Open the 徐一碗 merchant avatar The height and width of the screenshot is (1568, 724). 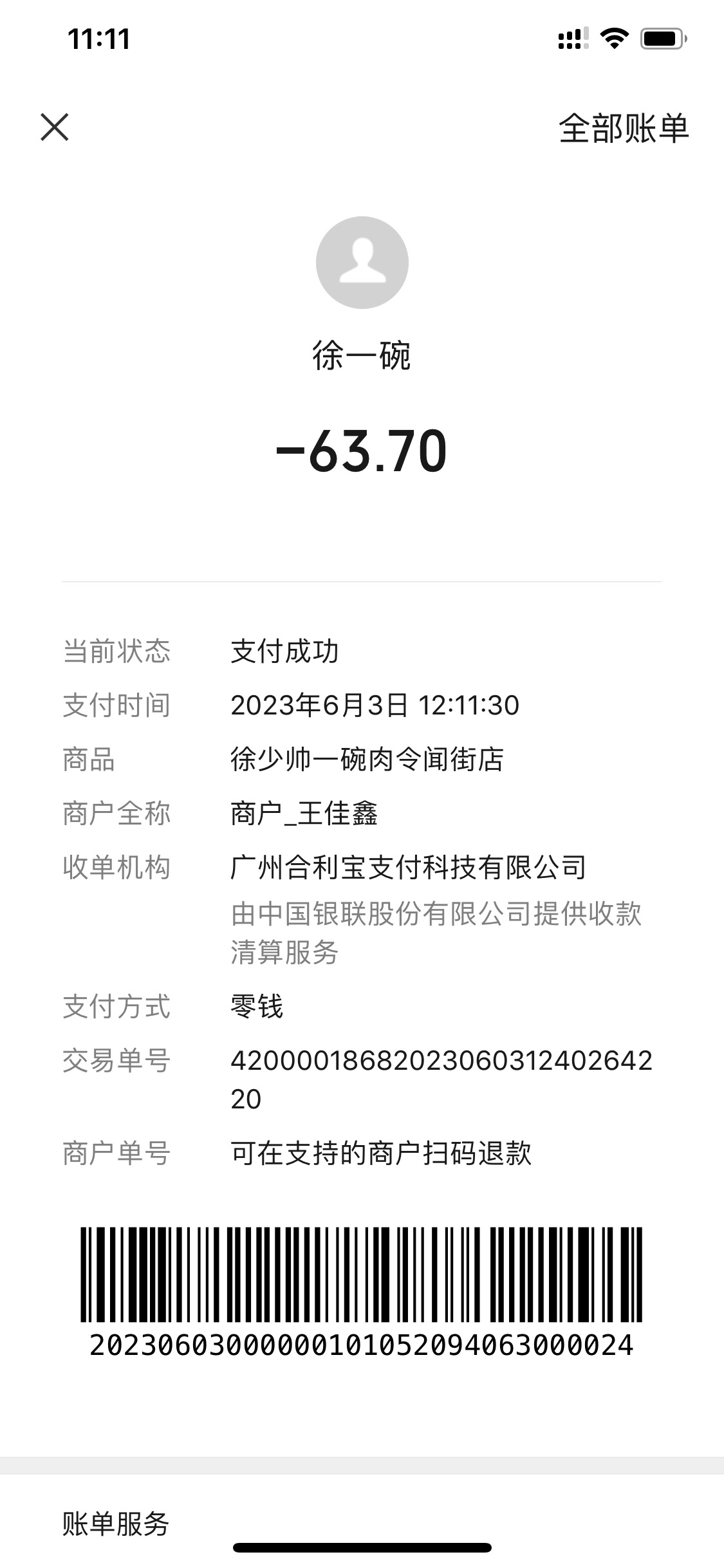point(362,263)
